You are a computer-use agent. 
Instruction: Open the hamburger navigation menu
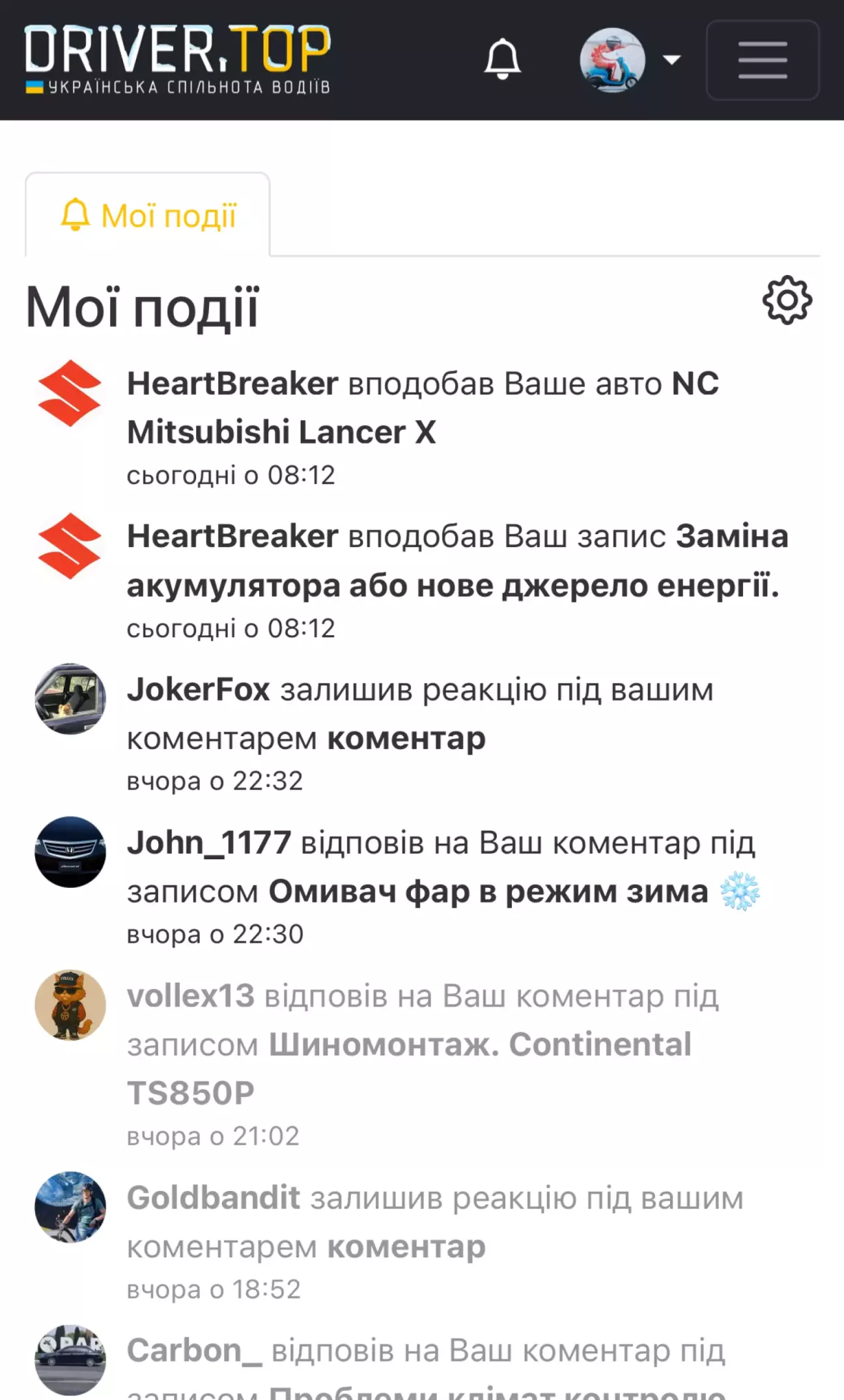coord(763,60)
